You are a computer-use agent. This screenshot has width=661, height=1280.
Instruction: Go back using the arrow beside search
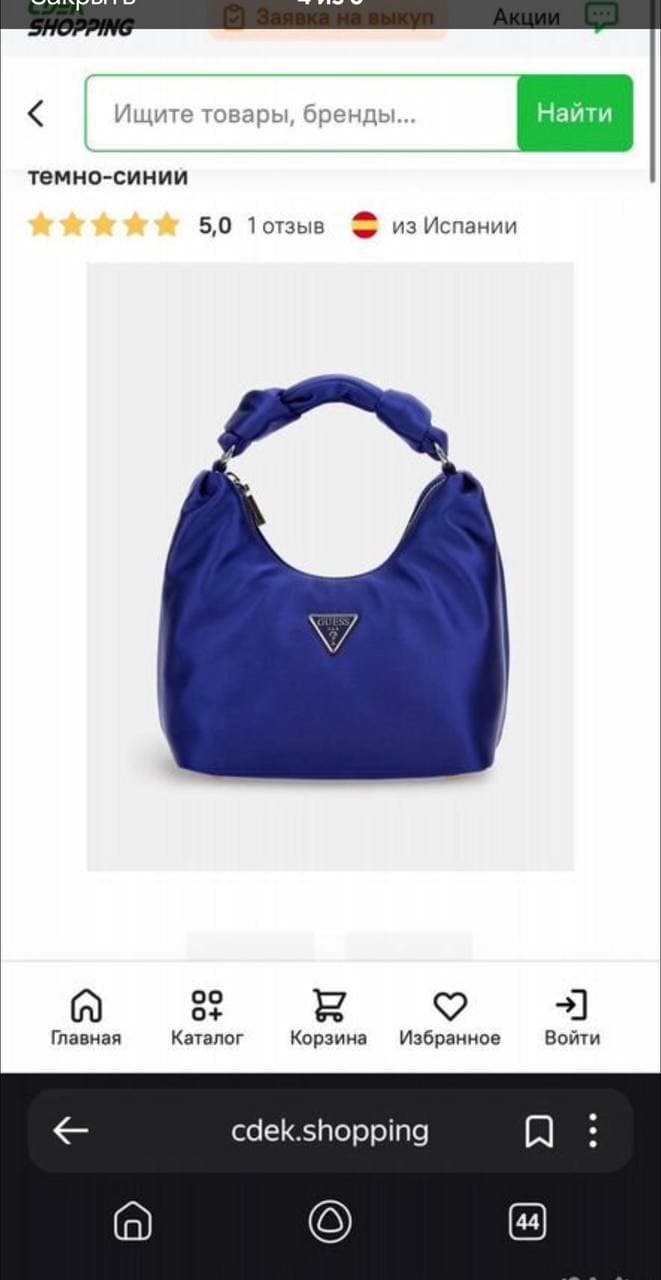coord(36,113)
